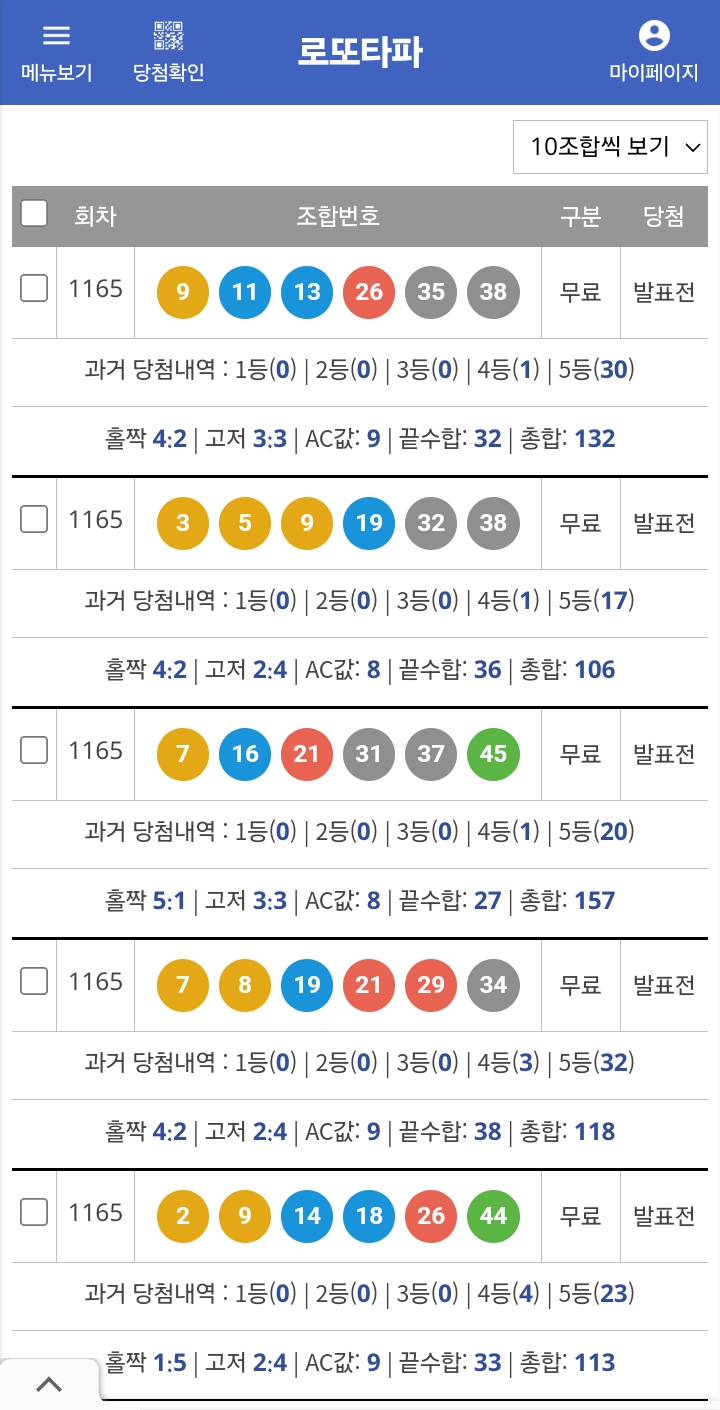Select combination 3 5 9 19 32 38

point(34,520)
